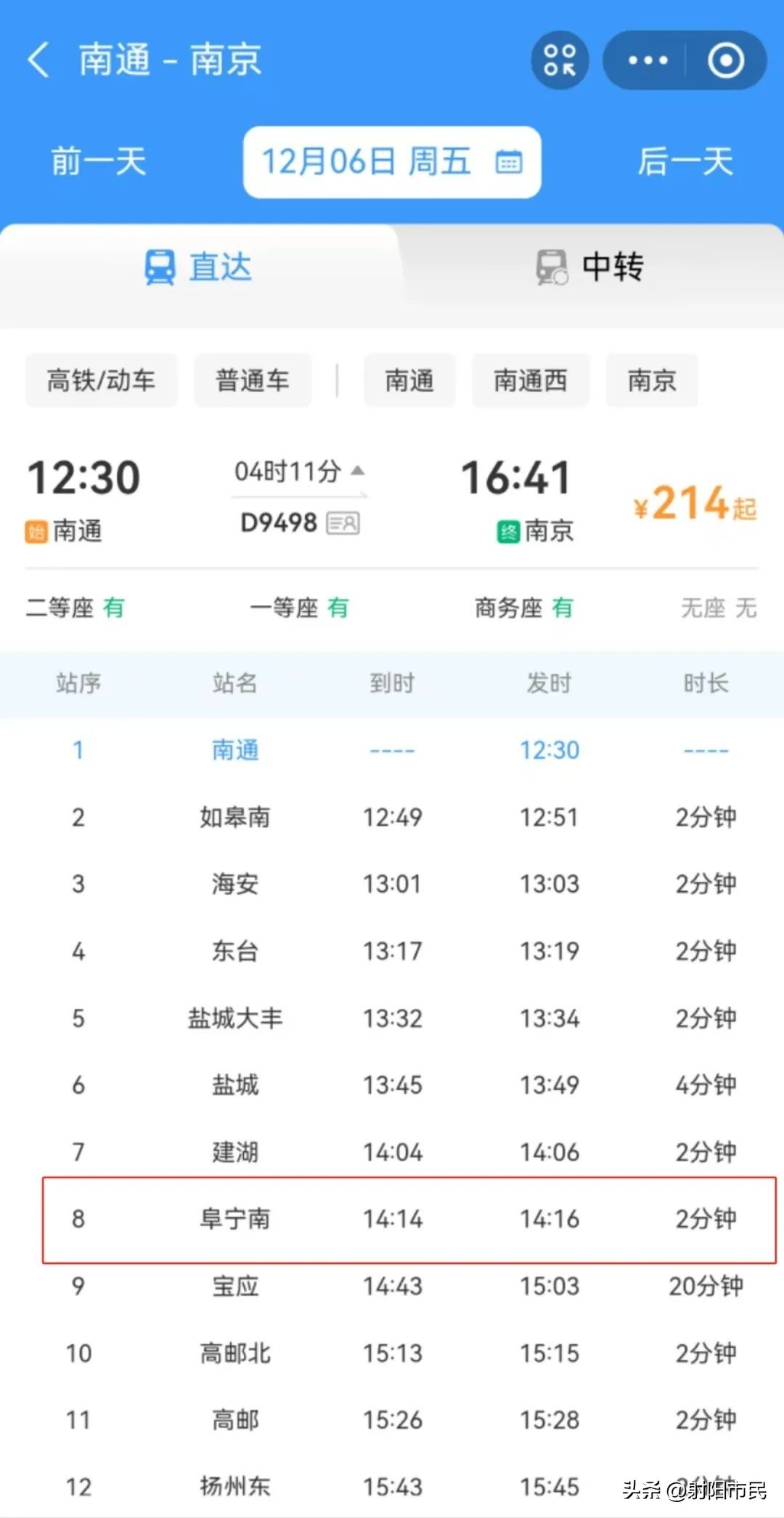Screen dimensions: 784x1518
Task: Open D9498 train ticket from ¥214
Action: click(x=695, y=503)
